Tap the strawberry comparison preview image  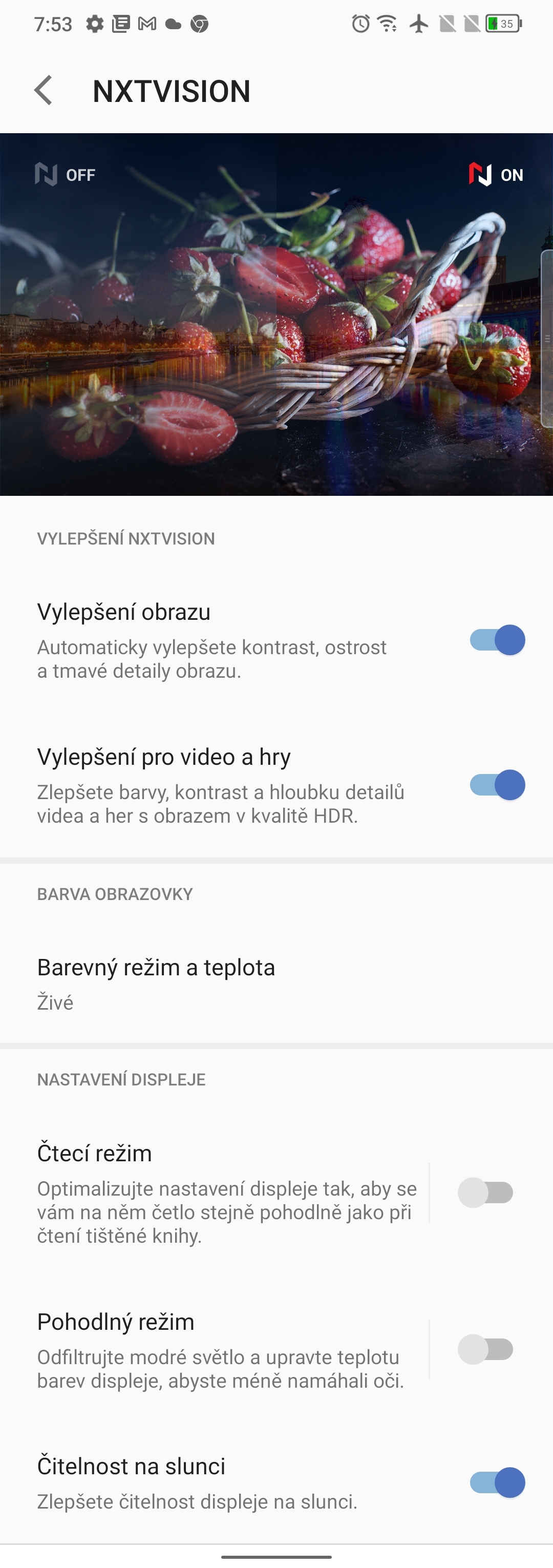(x=276, y=313)
